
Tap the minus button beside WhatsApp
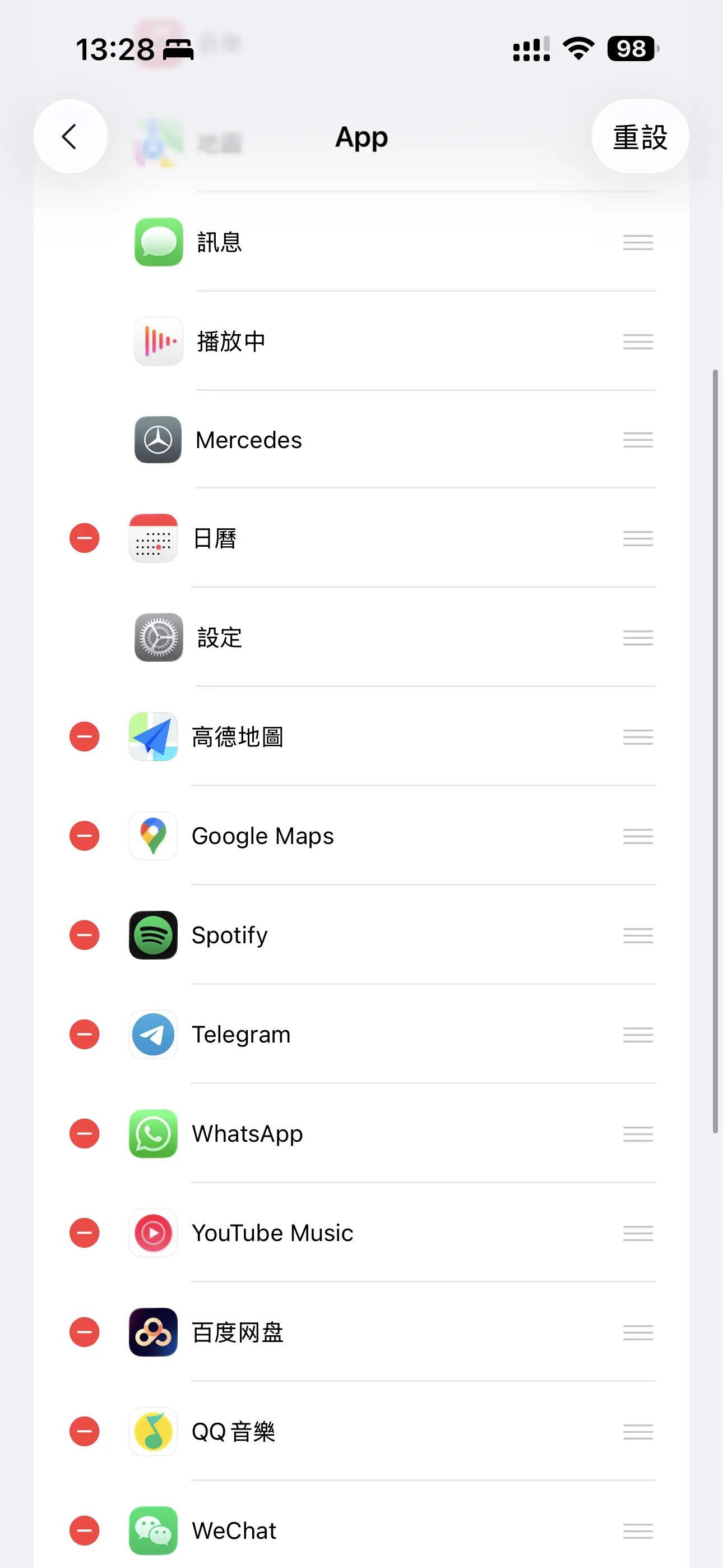[x=85, y=1133]
